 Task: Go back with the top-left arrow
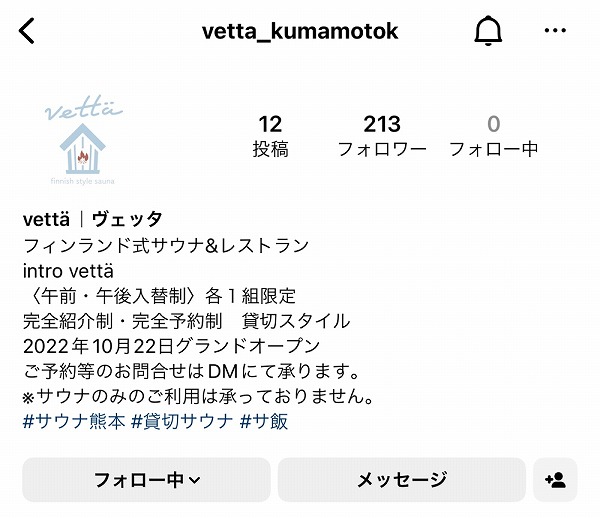click(28, 31)
